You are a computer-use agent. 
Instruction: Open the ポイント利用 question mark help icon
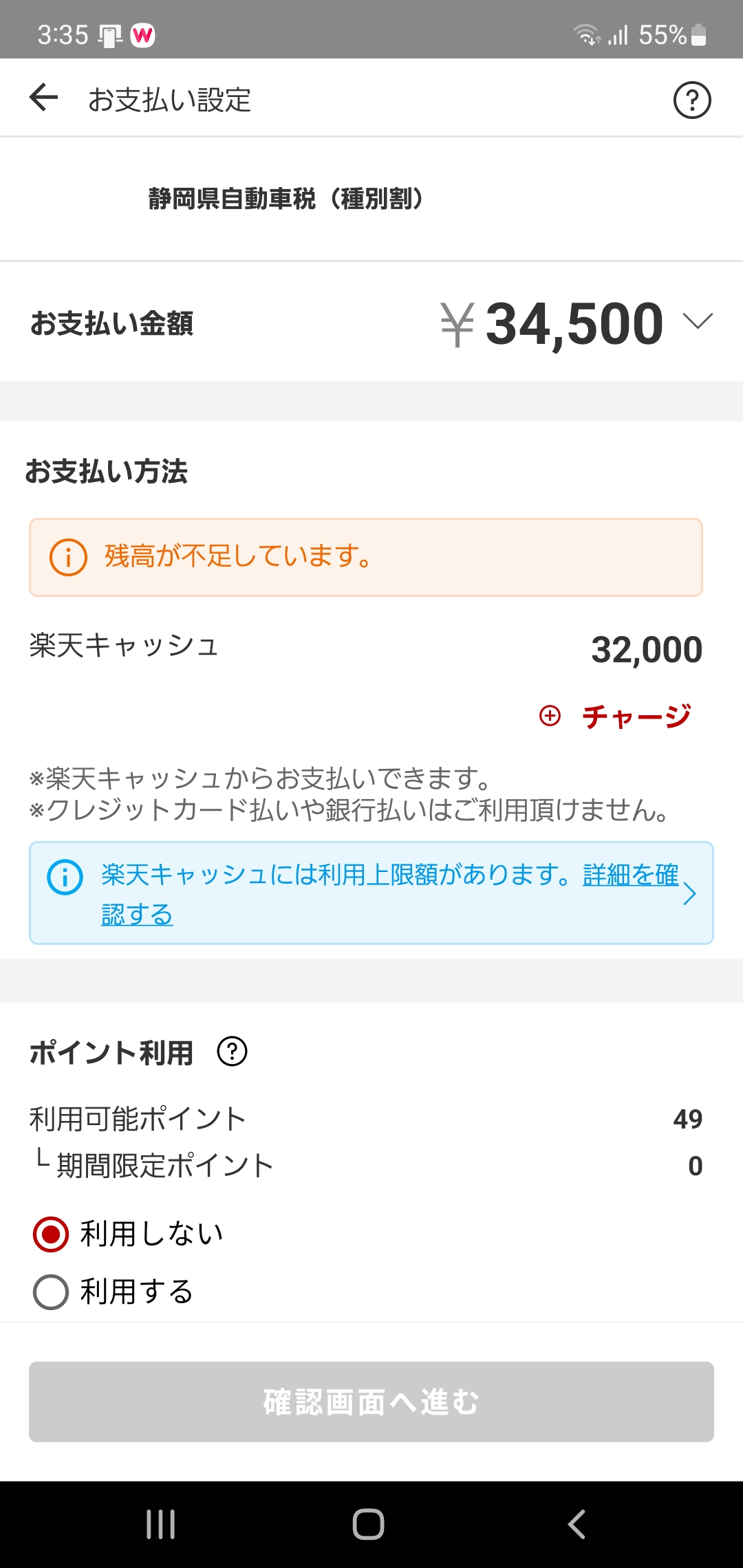pyautogui.click(x=233, y=1052)
